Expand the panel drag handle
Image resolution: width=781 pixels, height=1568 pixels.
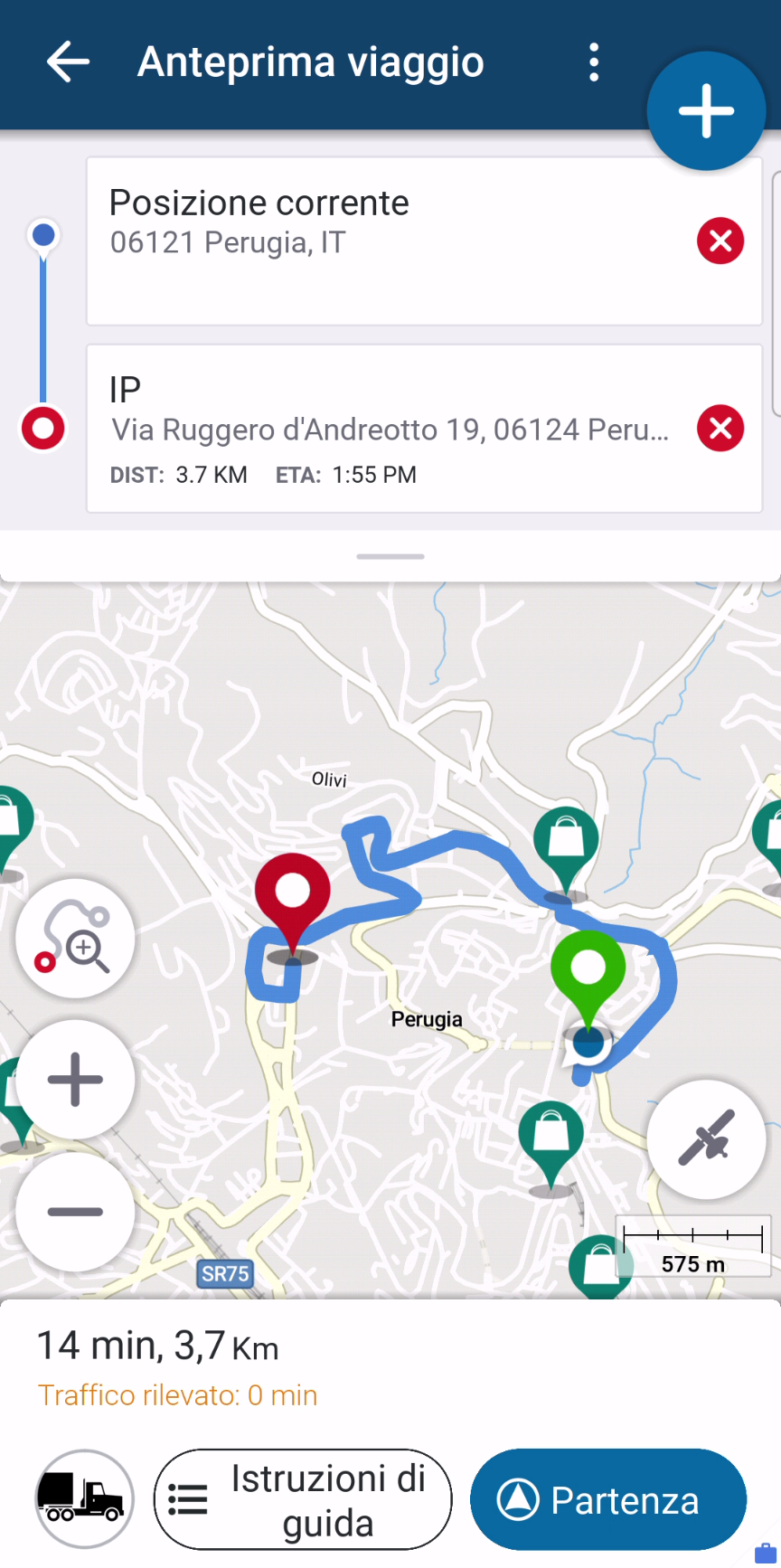coord(390,556)
